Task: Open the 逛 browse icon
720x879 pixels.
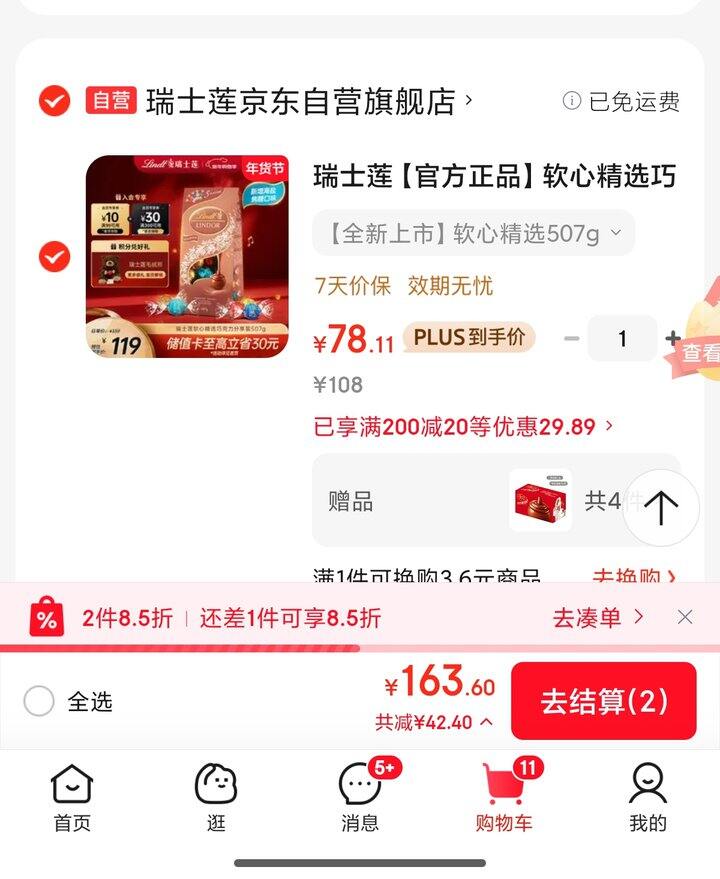Action: [x=215, y=789]
